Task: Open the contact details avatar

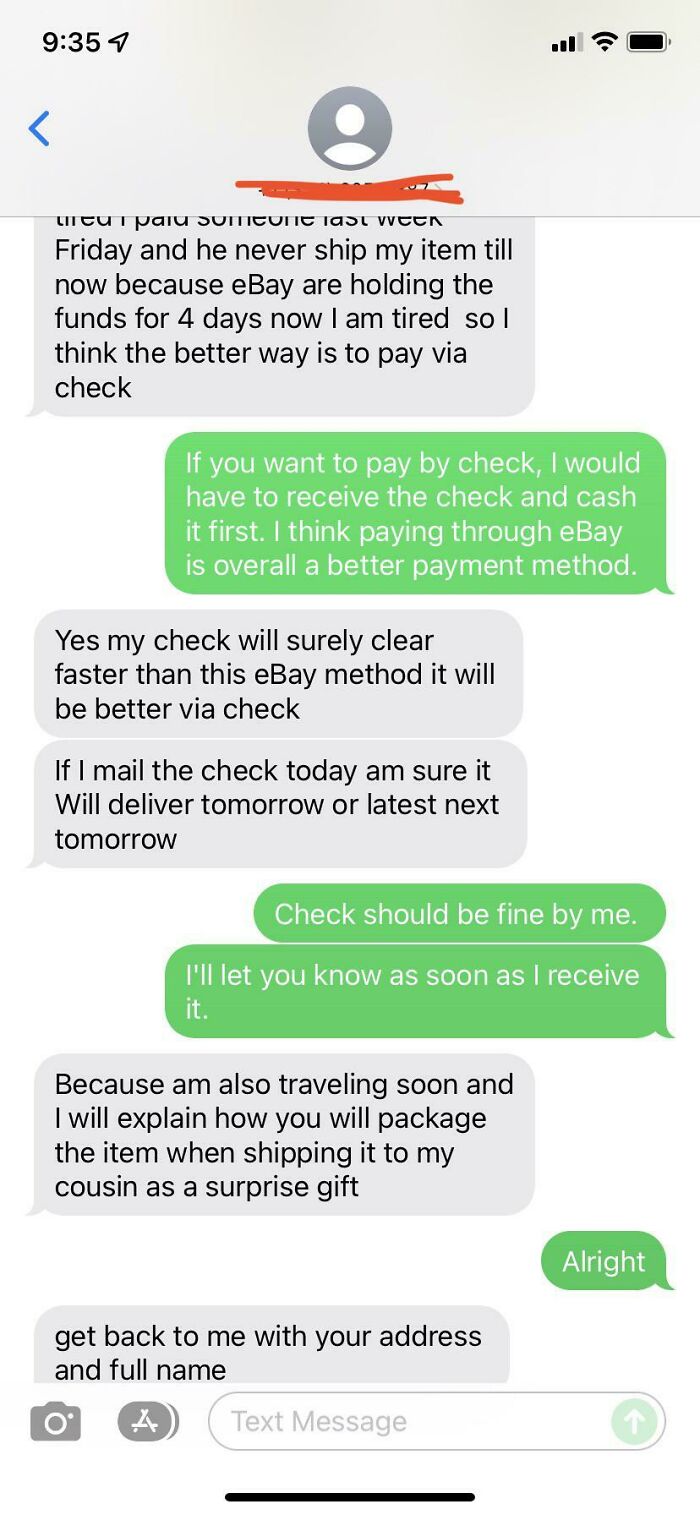Action: pyautogui.click(x=349, y=129)
